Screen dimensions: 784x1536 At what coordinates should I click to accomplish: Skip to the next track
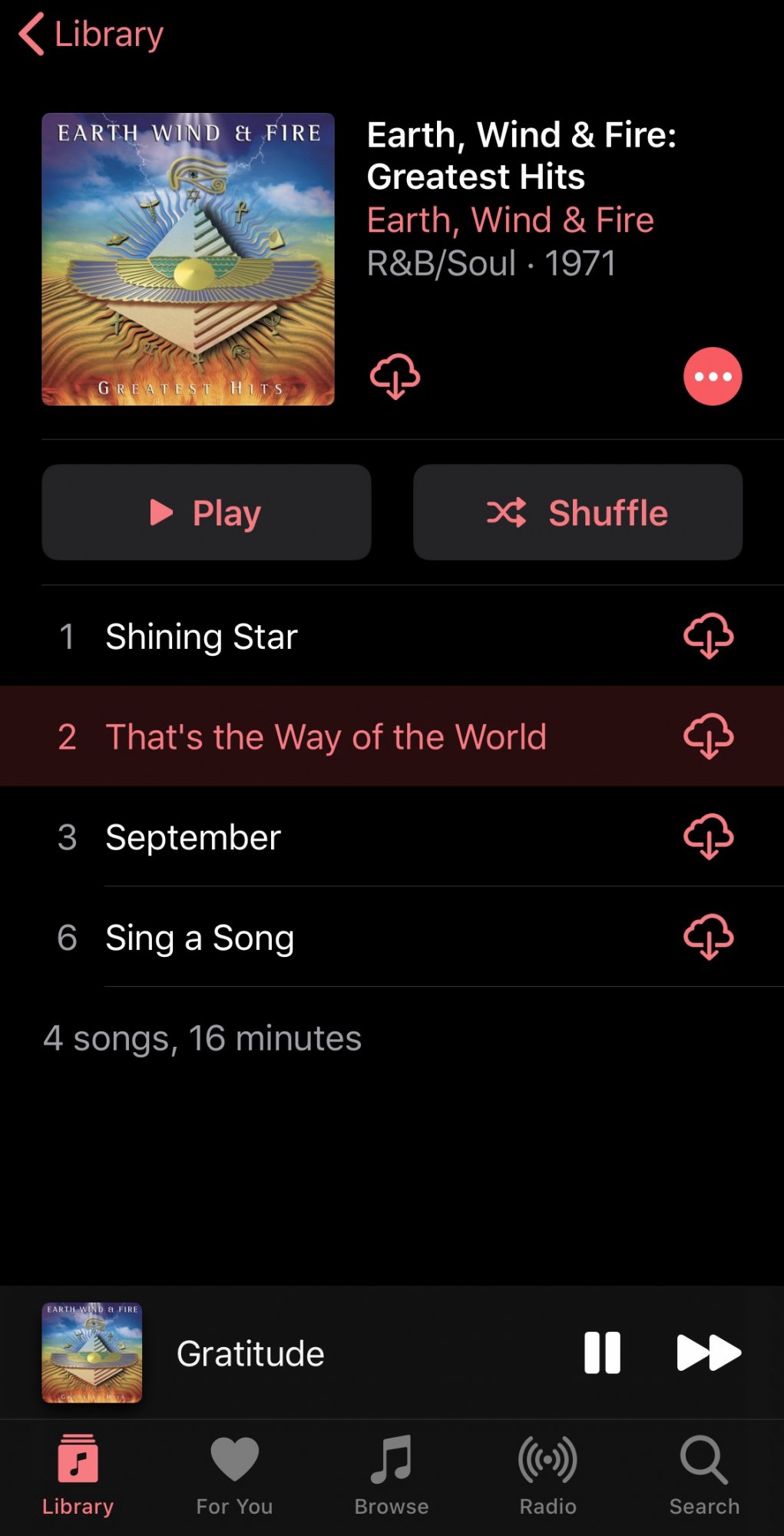708,1352
